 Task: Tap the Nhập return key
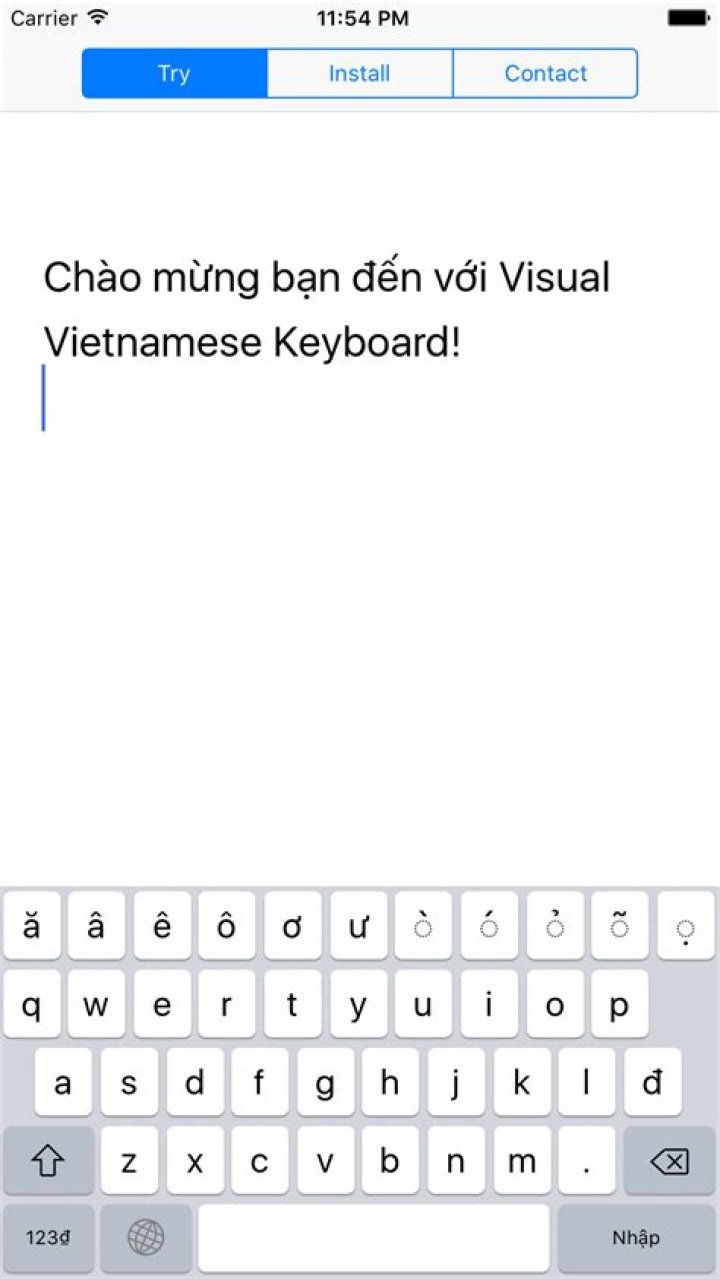pyautogui.click(x=636, y=1238)
